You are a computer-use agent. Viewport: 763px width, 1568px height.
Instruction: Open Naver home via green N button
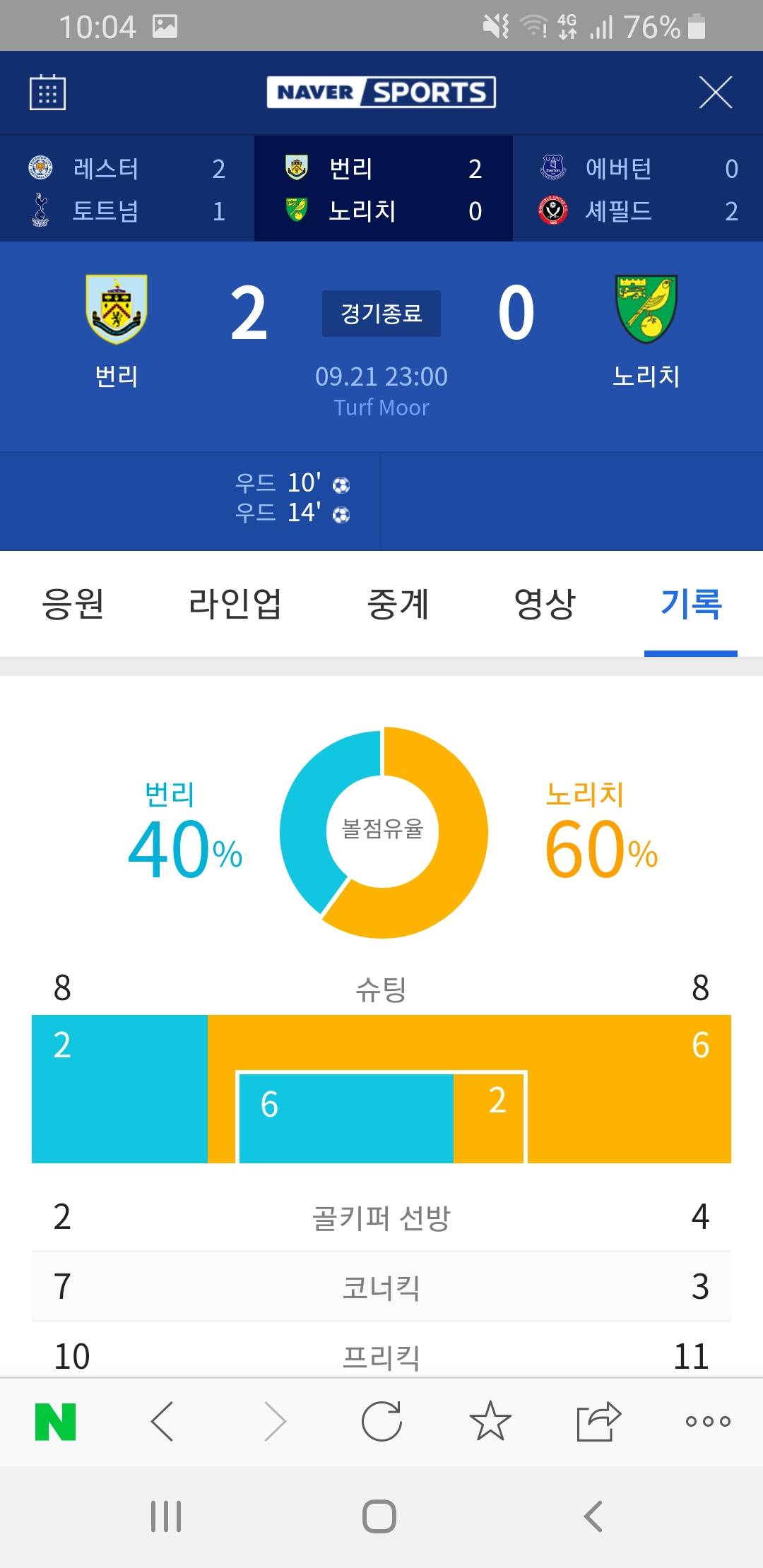pos(55,1421)
